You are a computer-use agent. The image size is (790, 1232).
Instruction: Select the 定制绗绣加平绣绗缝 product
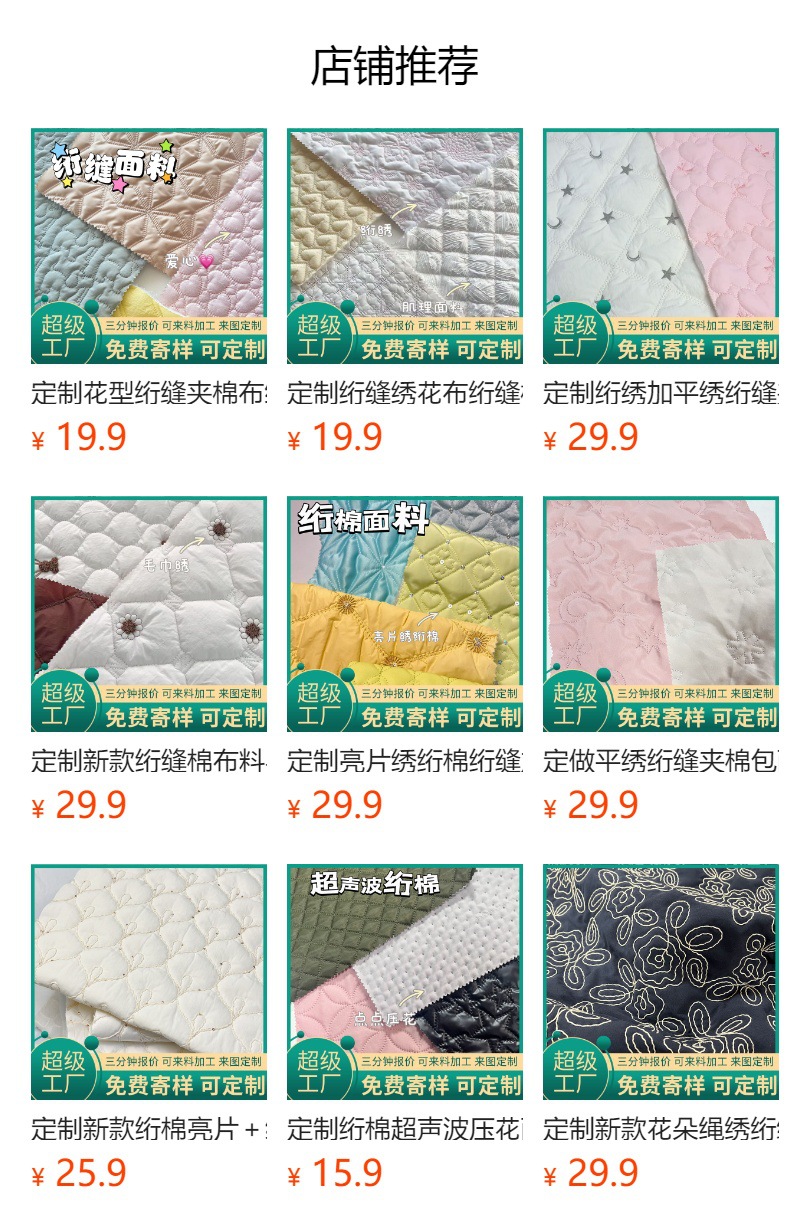(660, 246)
